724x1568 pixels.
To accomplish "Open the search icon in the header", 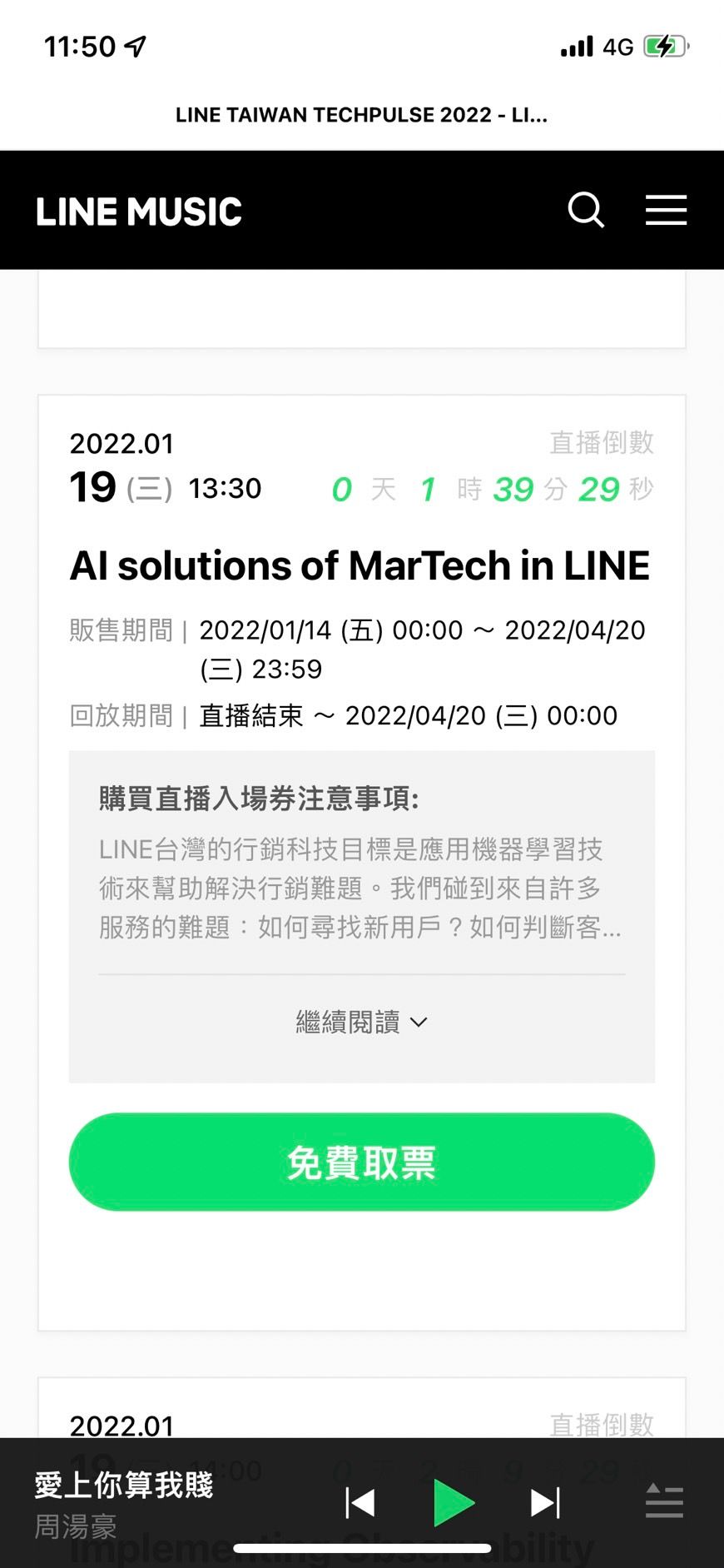I will (x=586, y=210).
